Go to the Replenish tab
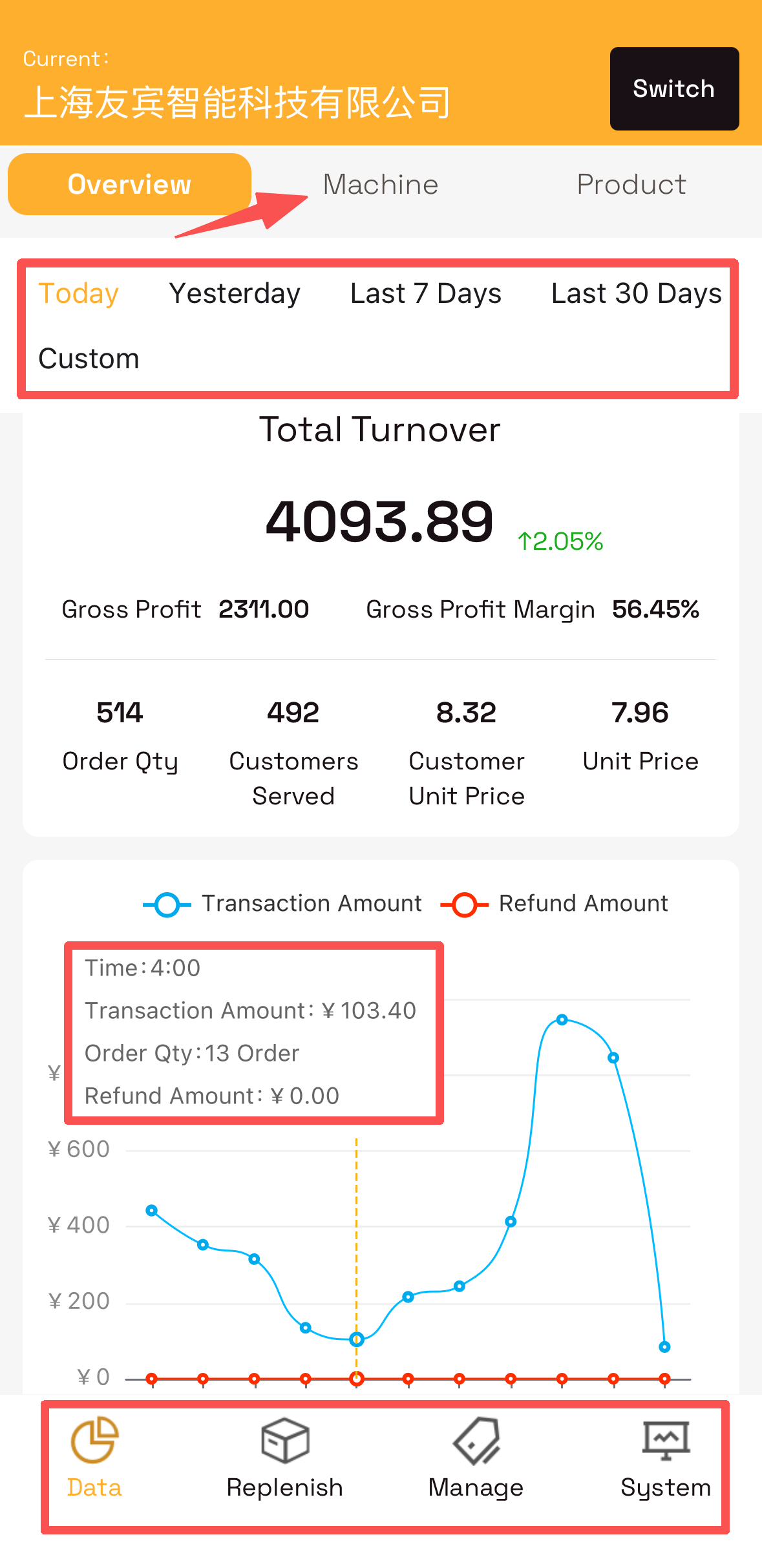Viewport: 762px width, 1568px height. [285, 1458]
